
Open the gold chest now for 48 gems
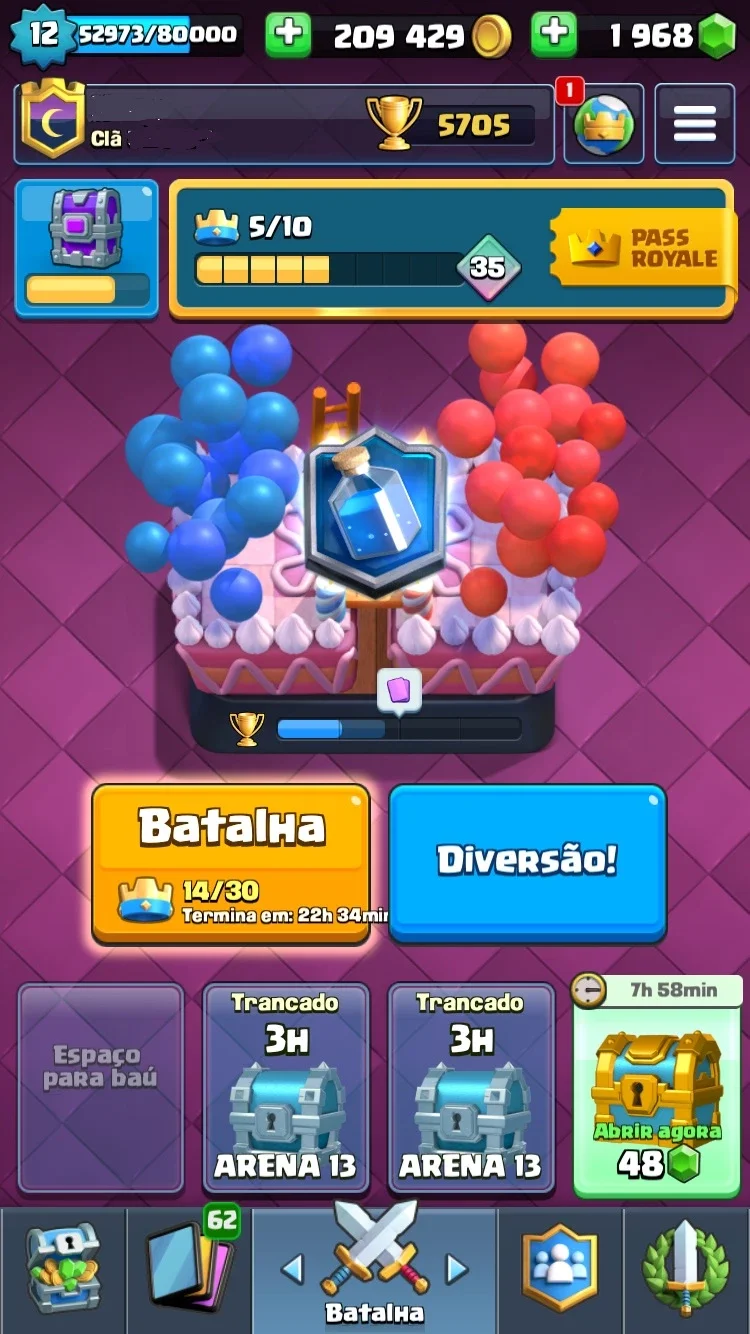(x=657, y=1087)
